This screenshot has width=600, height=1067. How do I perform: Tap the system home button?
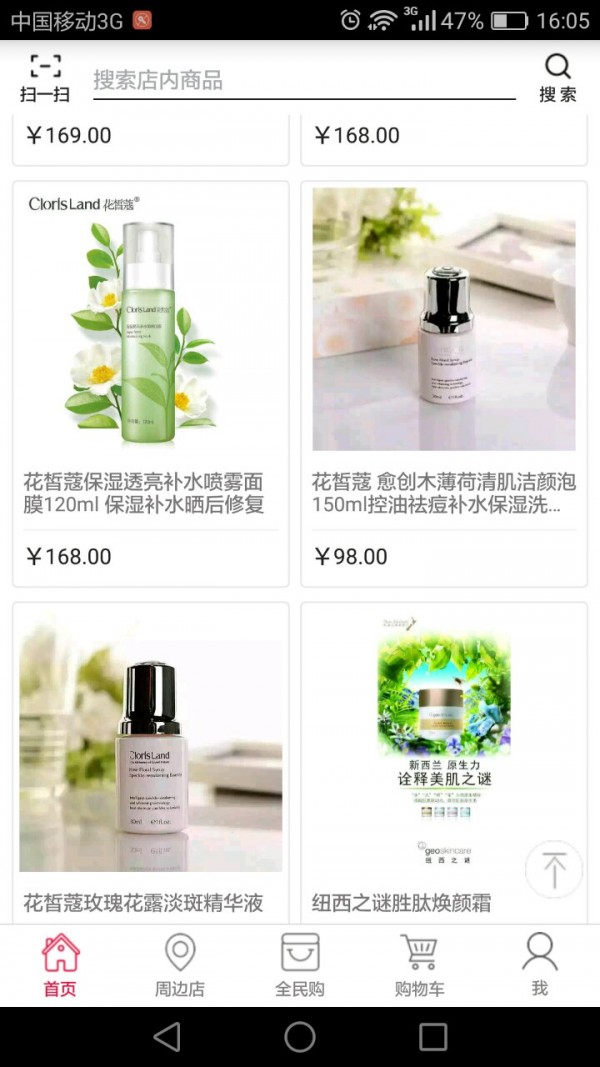(x=300, y=1036)
